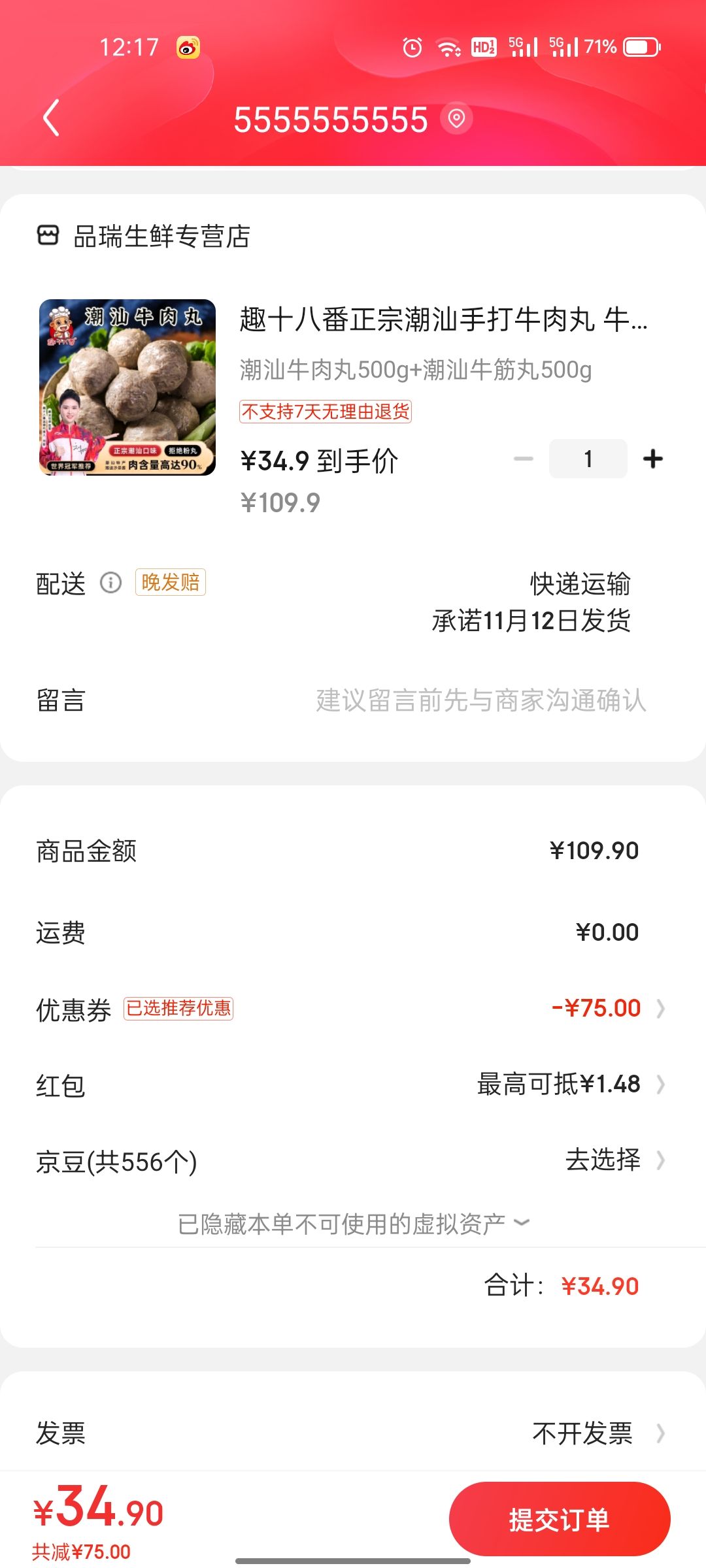The image size is (706, 1568).
Task: Increase quantity with the plus button
Action: [652, 459]
